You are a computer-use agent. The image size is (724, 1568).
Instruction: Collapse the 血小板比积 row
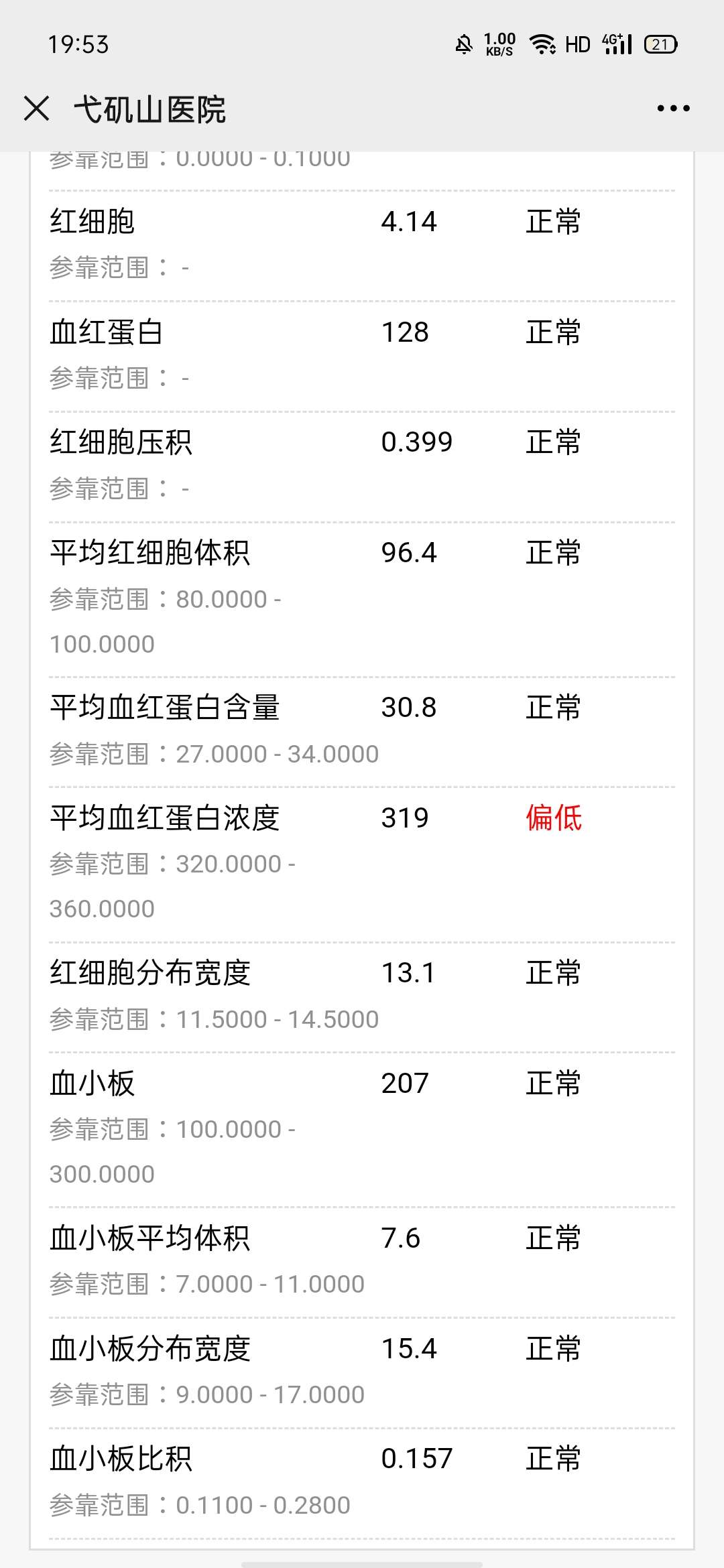[x=121, y=1457]
